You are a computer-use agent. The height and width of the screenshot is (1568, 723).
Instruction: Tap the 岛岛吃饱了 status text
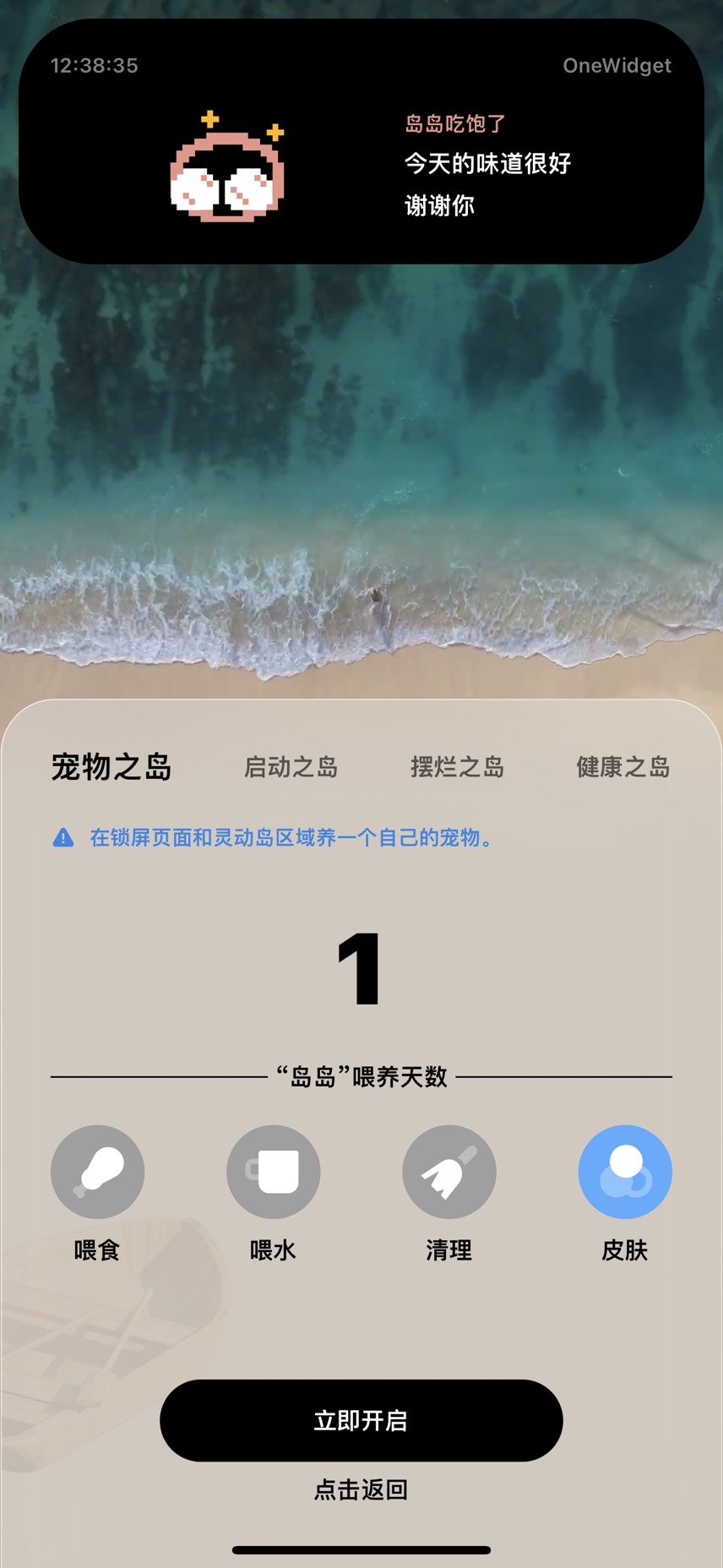click(x=456, y=122)
